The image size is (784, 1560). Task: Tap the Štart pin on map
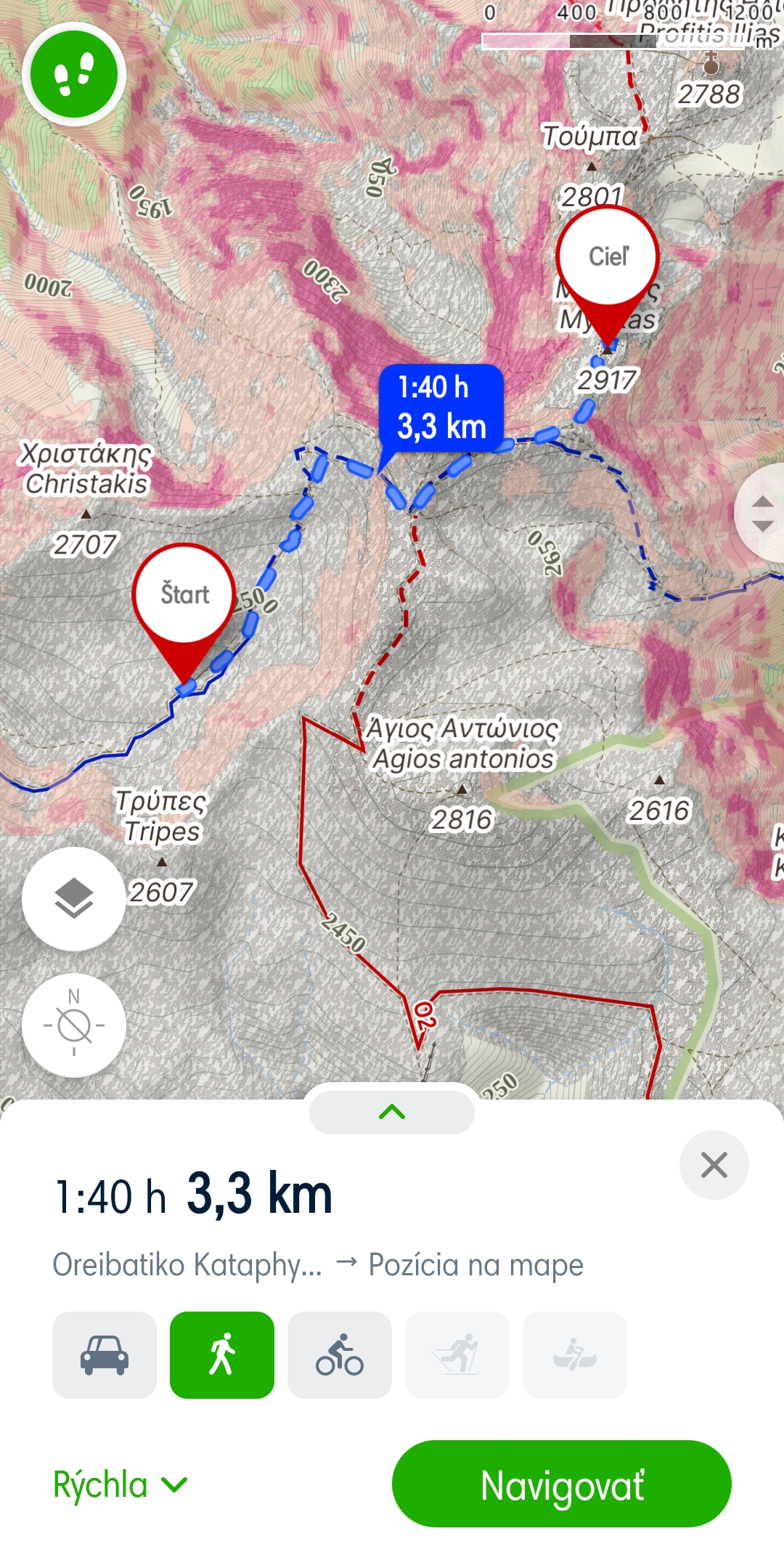pyautogui.click(x=184, y=596)
